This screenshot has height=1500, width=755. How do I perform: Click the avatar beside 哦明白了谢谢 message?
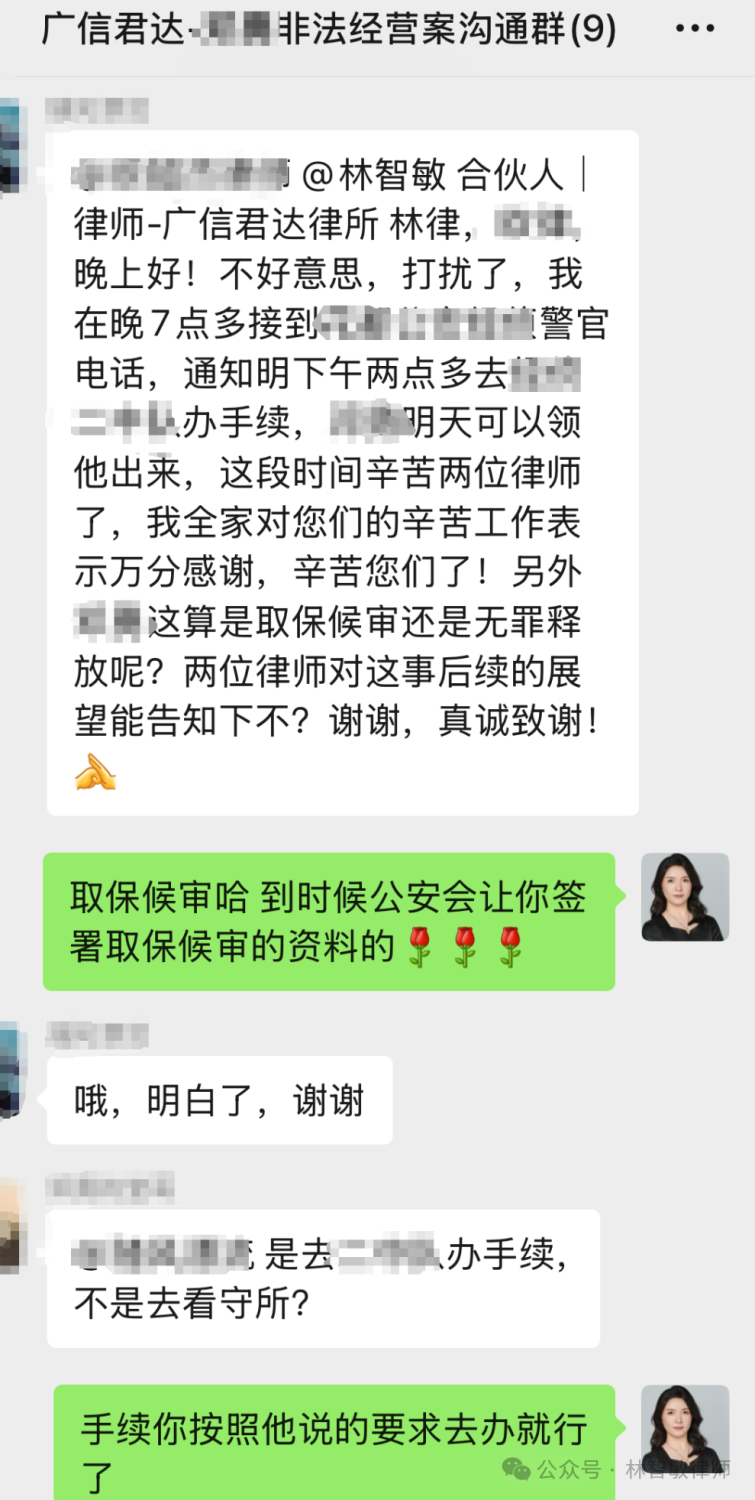pyautogui.click(x=13, y=1070)
